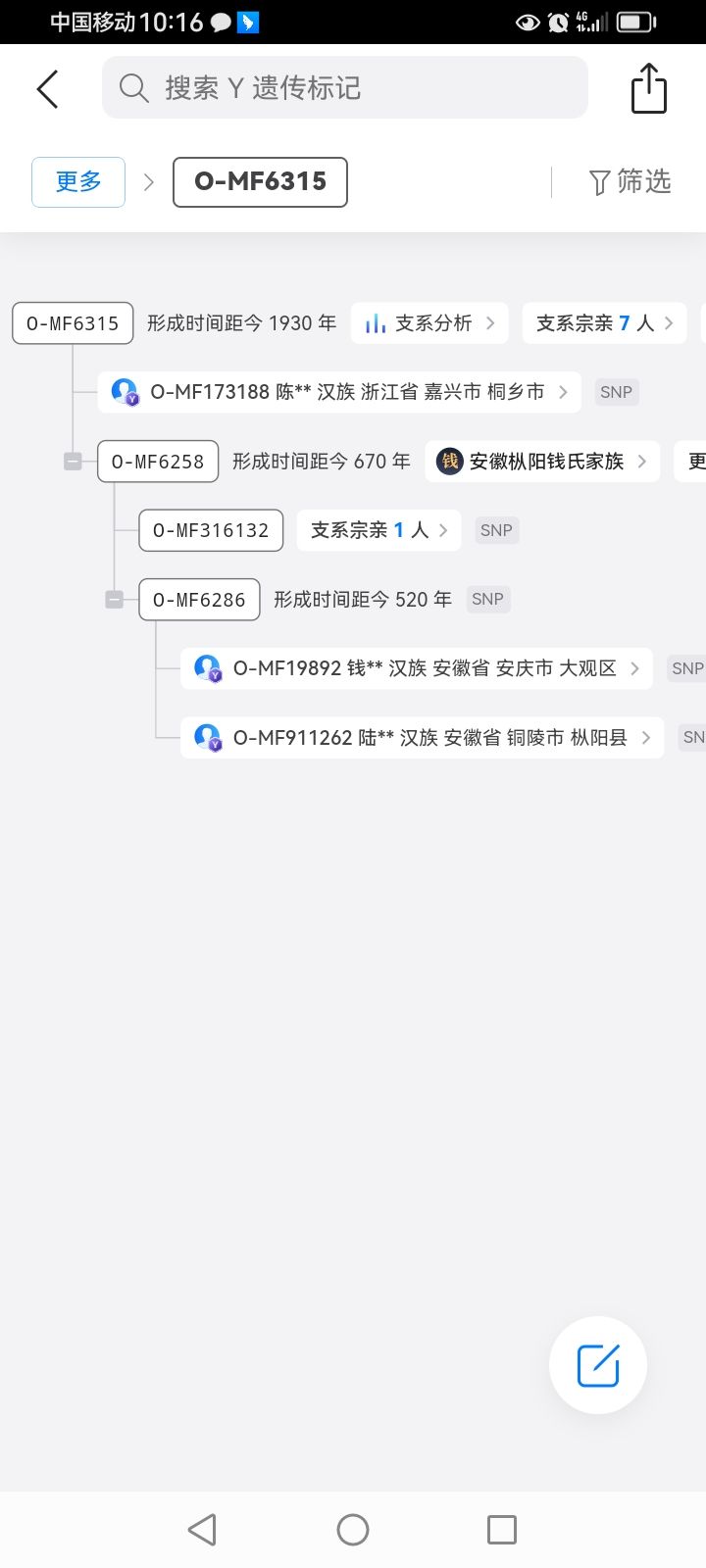Select the O-MF6258 node

point(158,462)
